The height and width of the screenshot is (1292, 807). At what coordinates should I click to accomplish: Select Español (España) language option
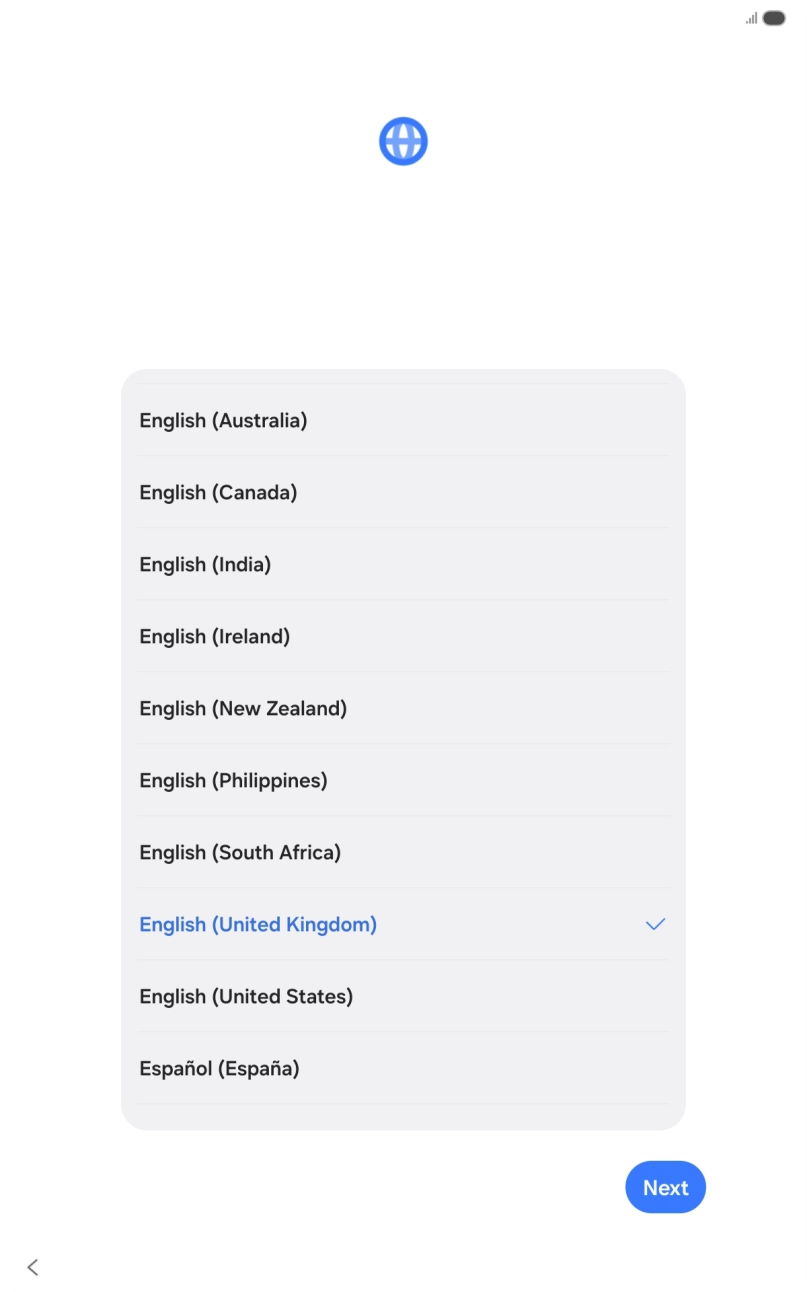(218, 1068)
